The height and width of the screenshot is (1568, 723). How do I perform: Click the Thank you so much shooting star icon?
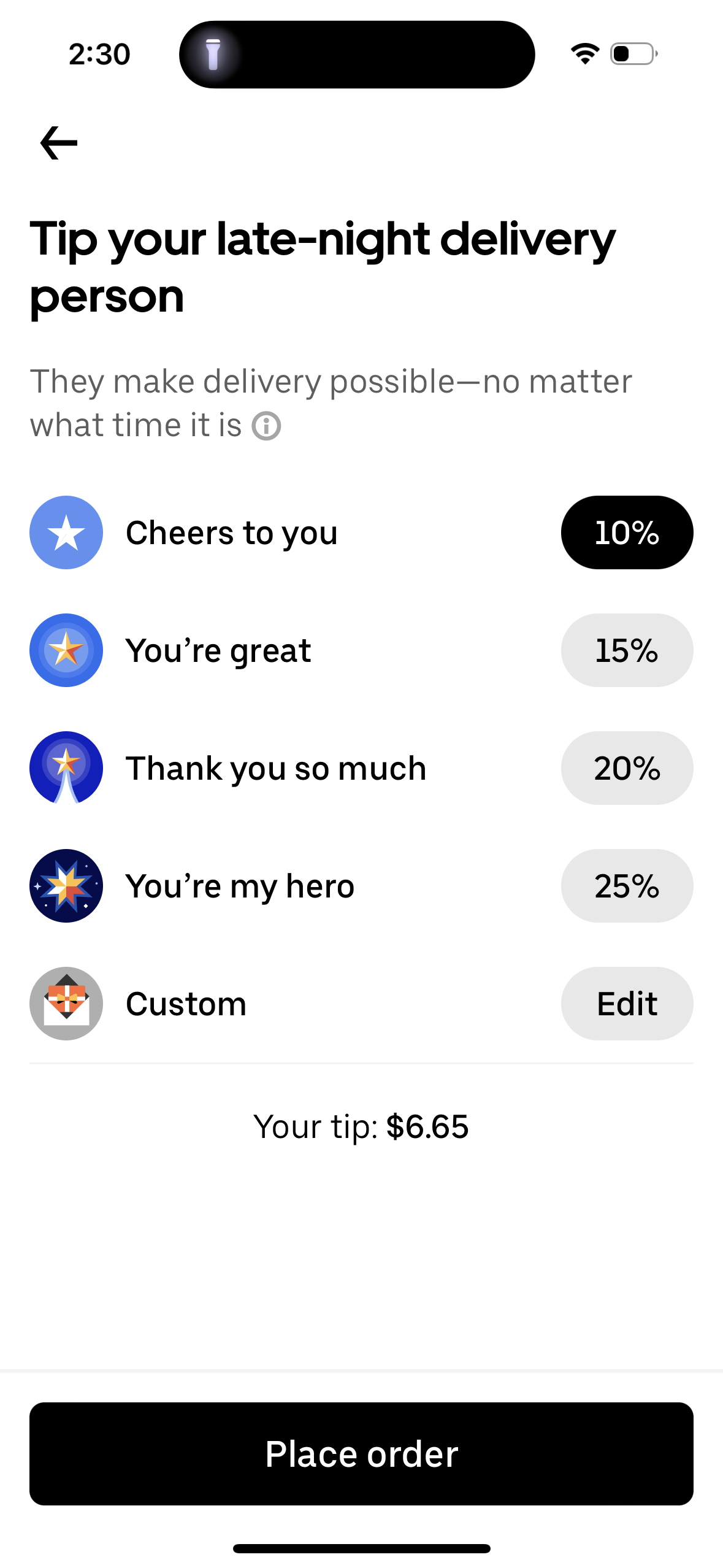[x=66, y=768]
